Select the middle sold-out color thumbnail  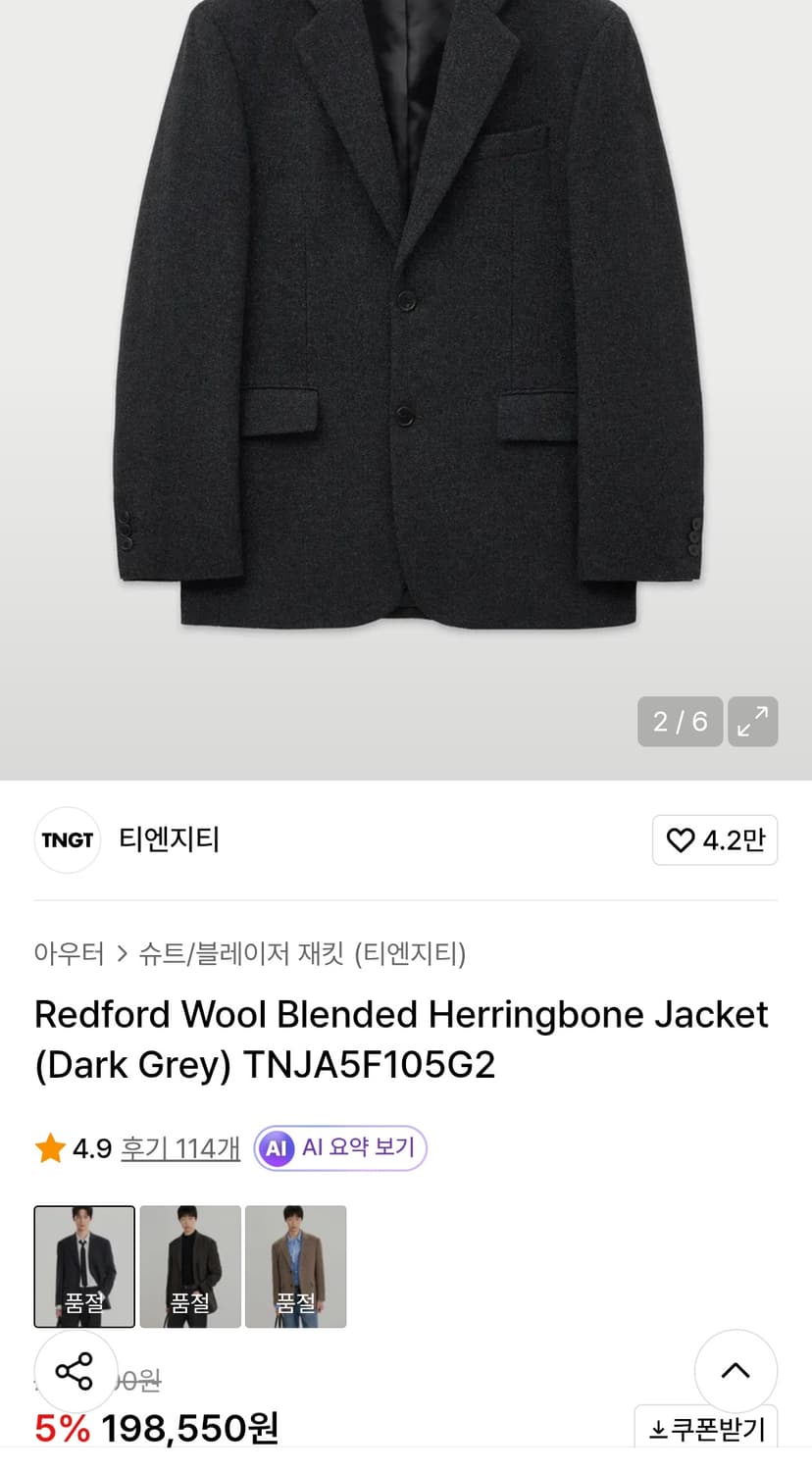pyautogui.click(x=189, y=1266)
